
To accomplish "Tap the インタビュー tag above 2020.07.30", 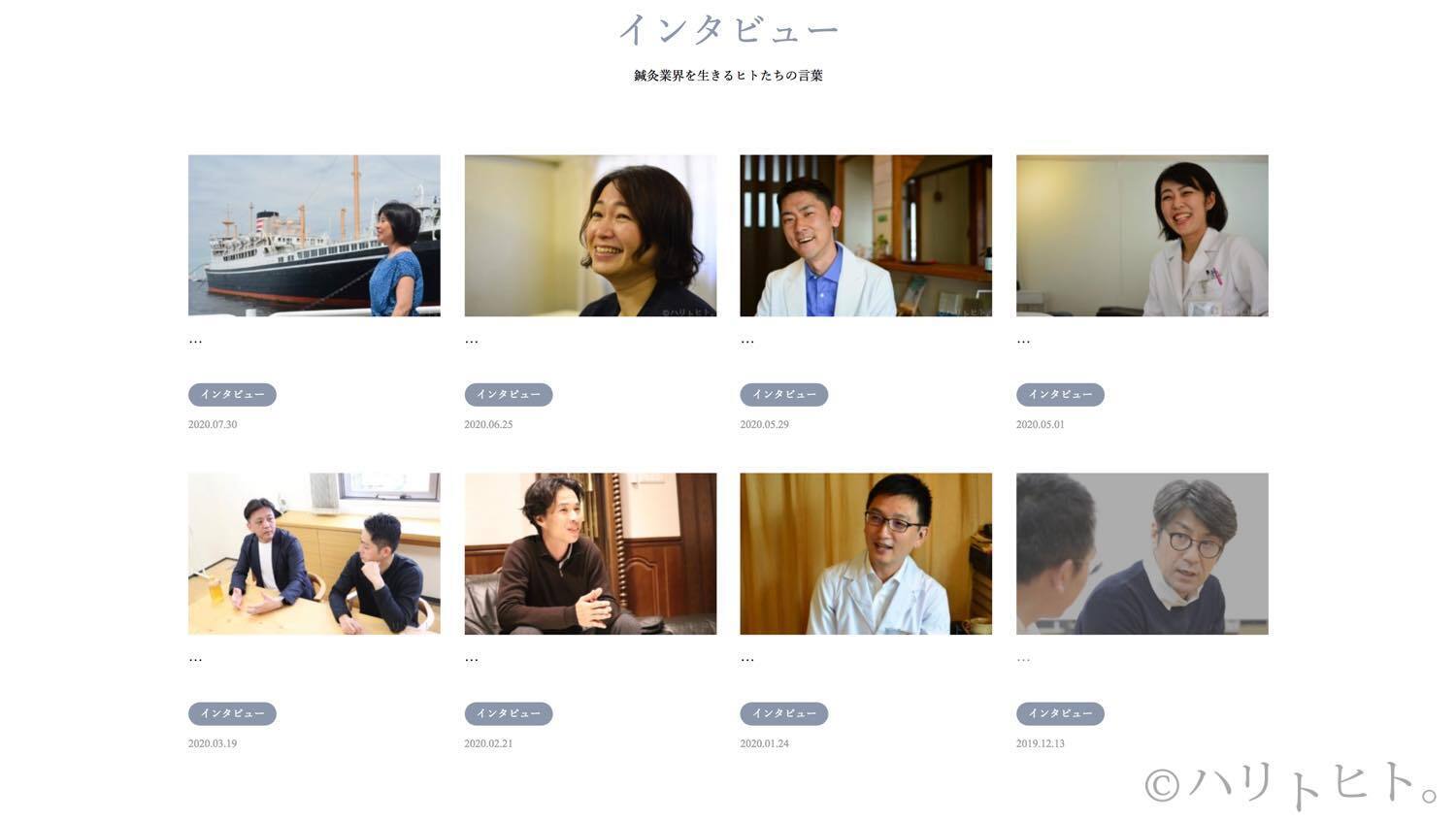I will pos(232,395).
